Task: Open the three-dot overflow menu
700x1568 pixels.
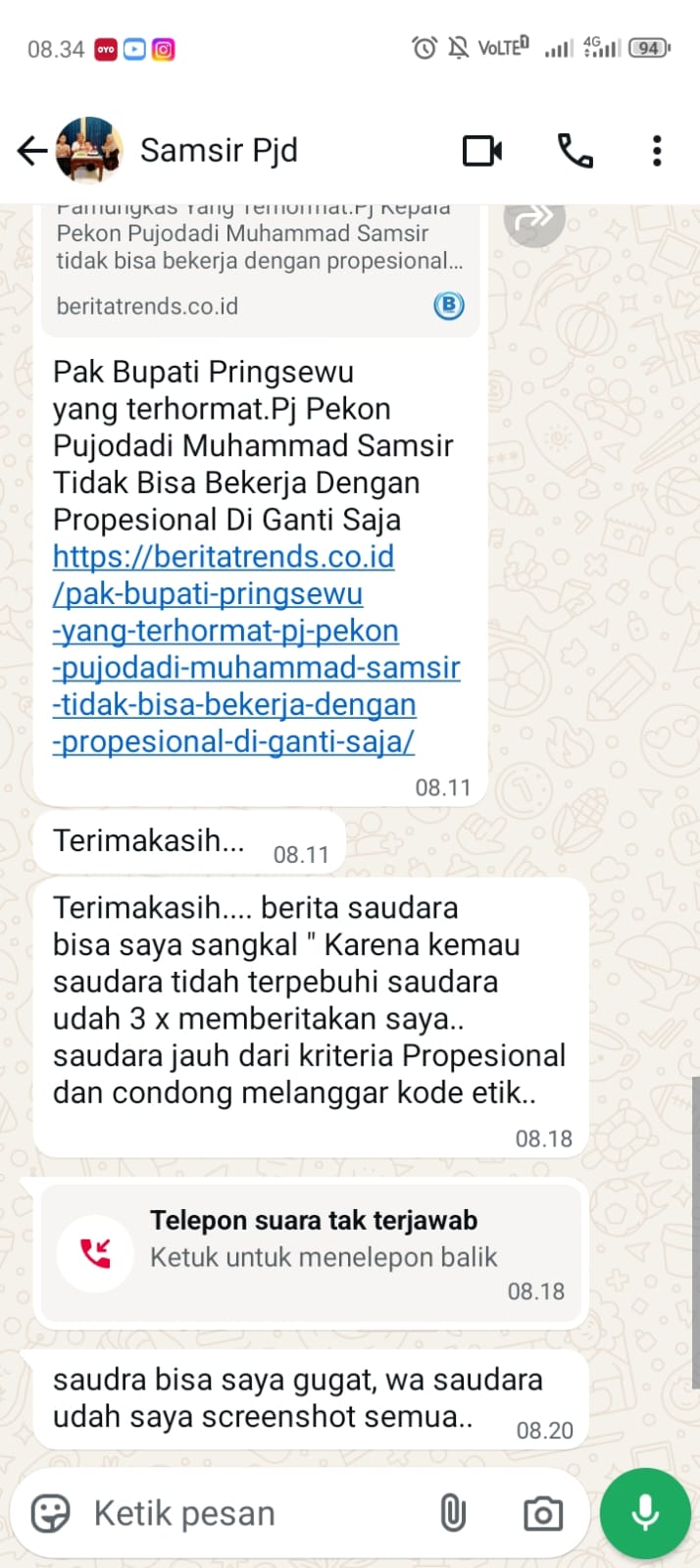Action: (x=657, y=151)
